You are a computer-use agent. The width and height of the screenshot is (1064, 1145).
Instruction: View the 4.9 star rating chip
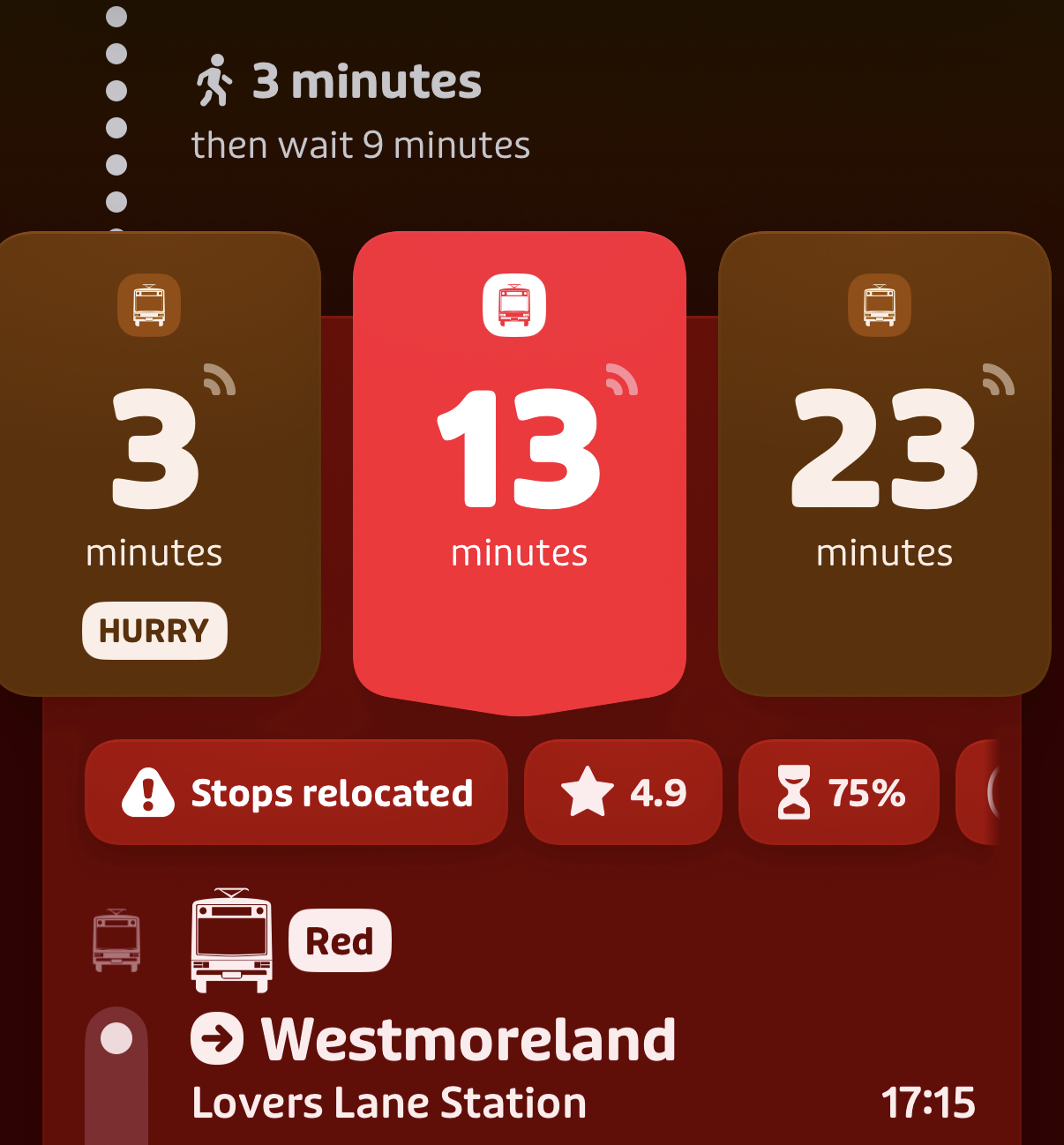click(x=623, y=792)
